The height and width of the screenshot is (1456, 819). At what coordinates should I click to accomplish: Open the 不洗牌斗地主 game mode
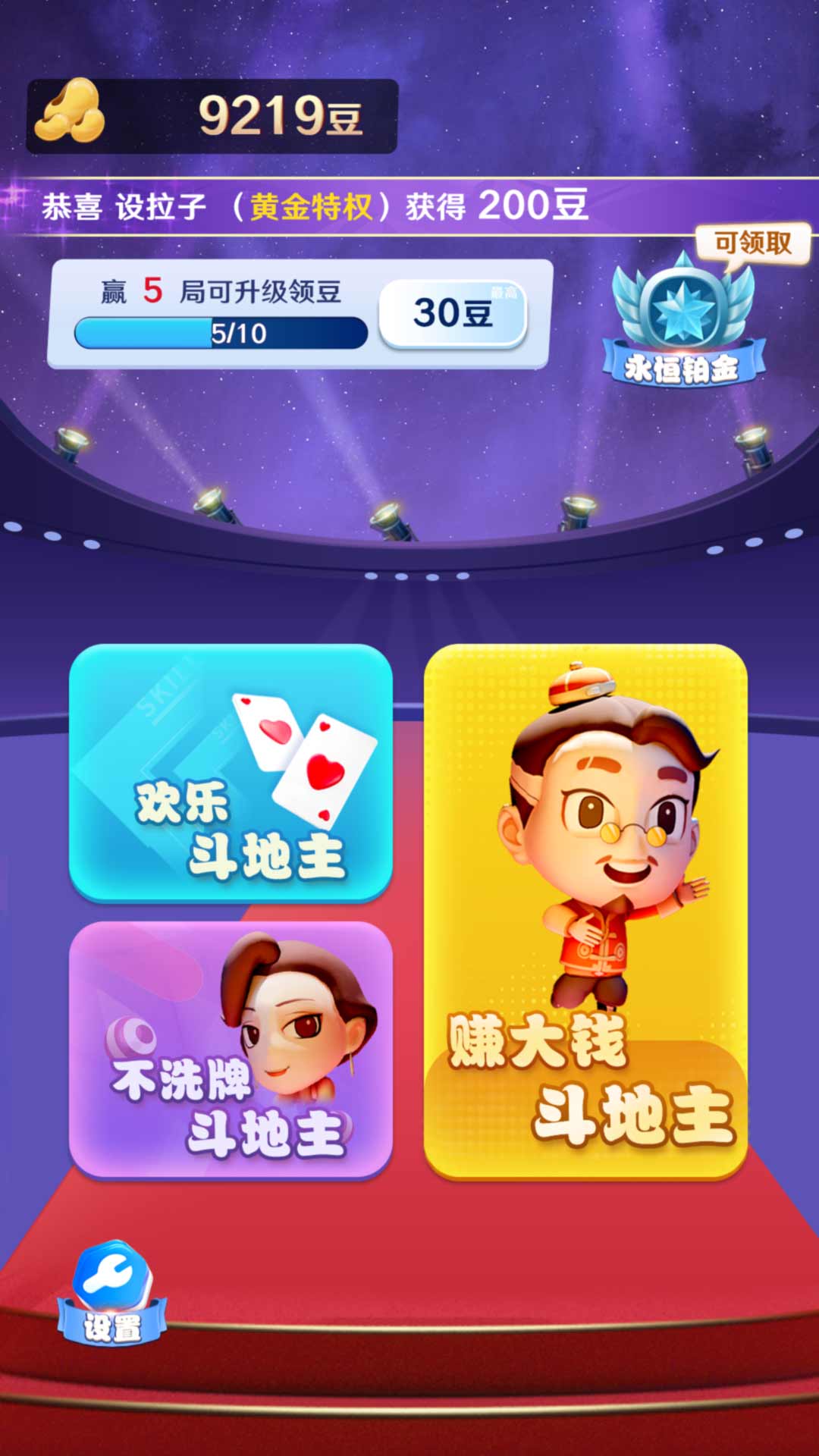[231, 1050]
